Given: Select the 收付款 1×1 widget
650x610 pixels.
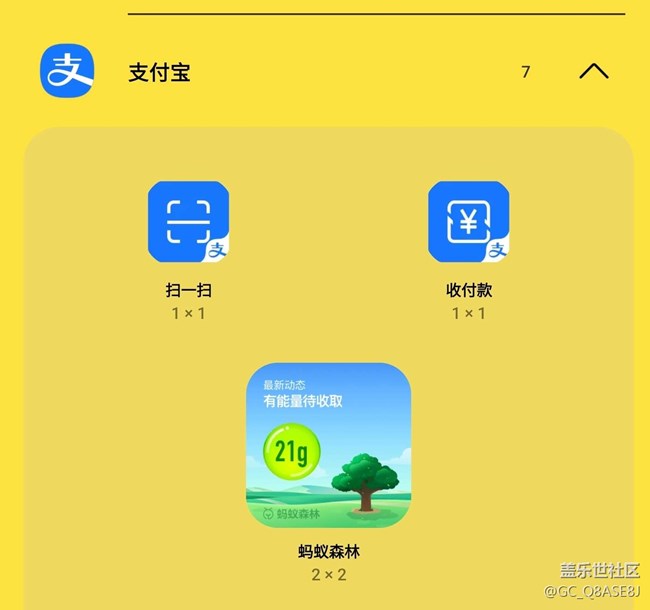Looking at the screenshot, I should (468, 222).
